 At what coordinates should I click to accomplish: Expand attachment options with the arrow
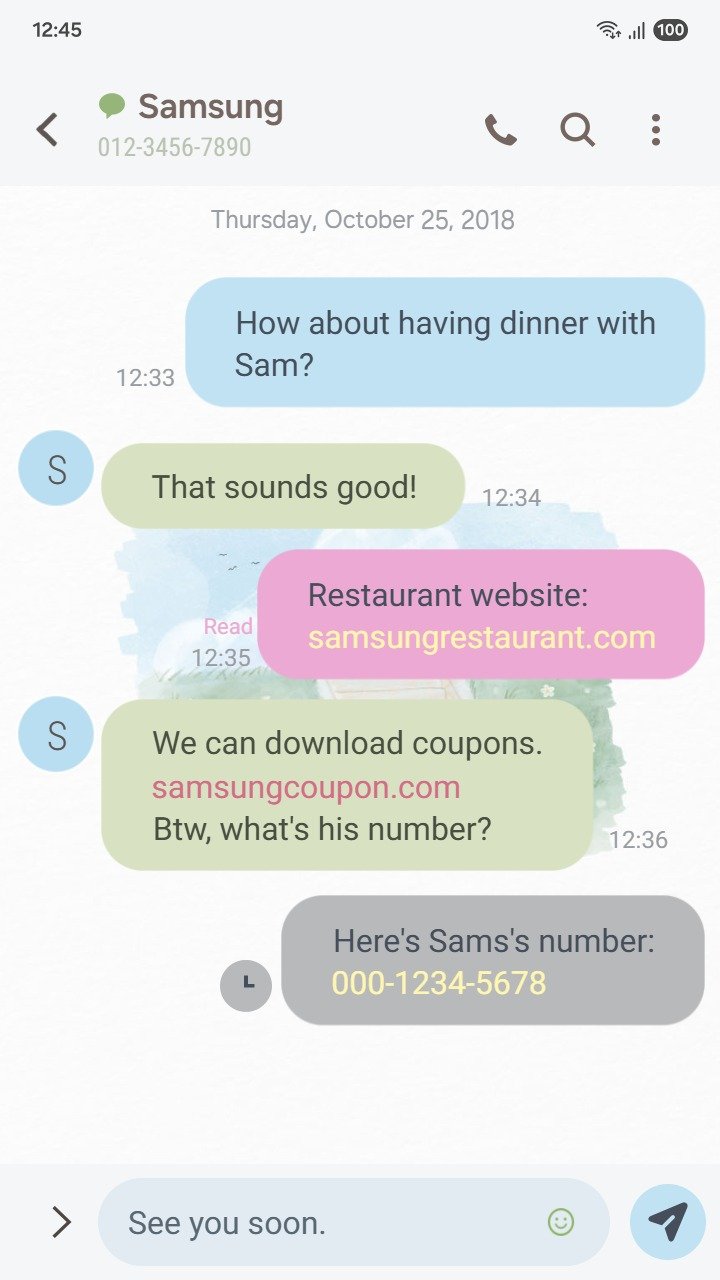pos(61,1221)
